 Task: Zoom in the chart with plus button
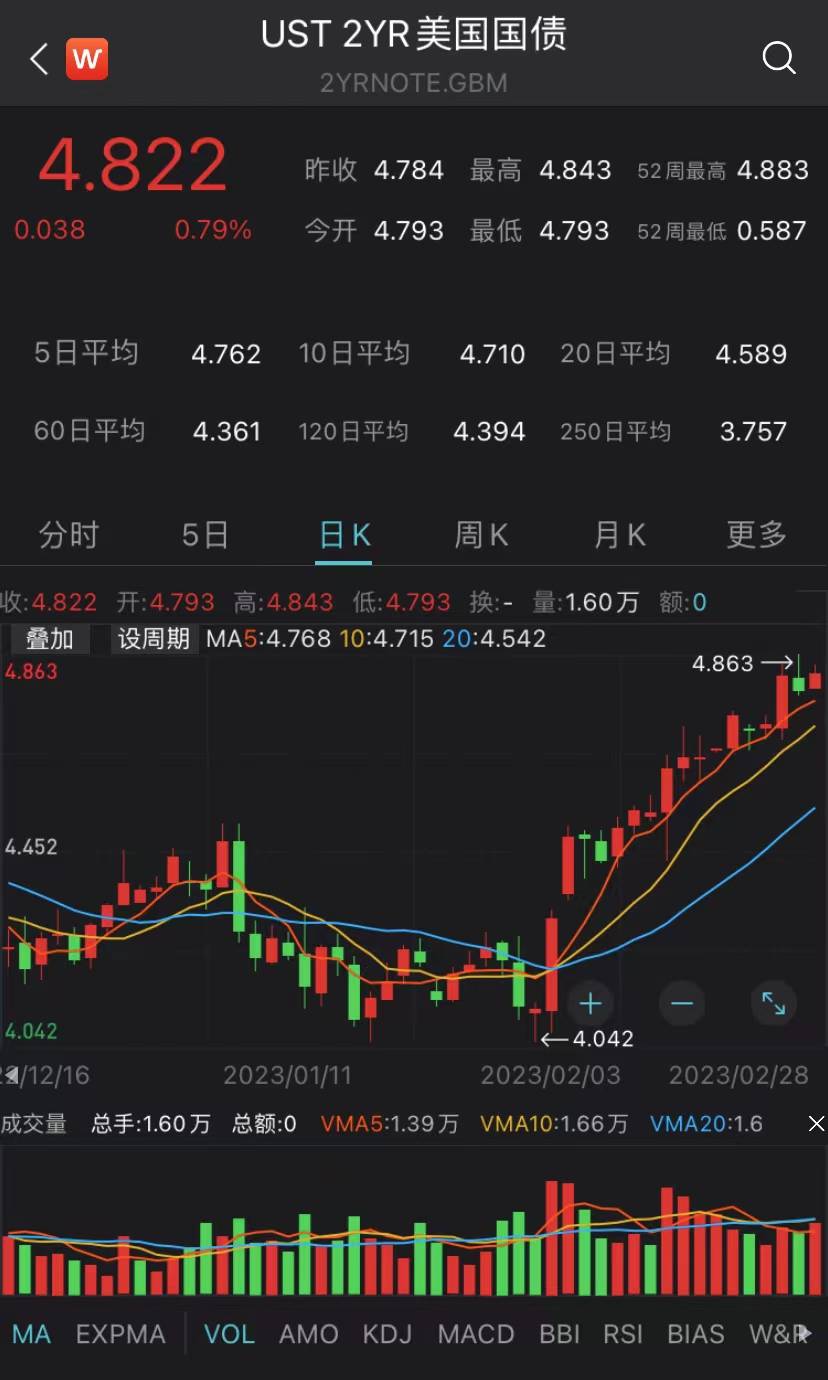click(x=590, y=1003)
